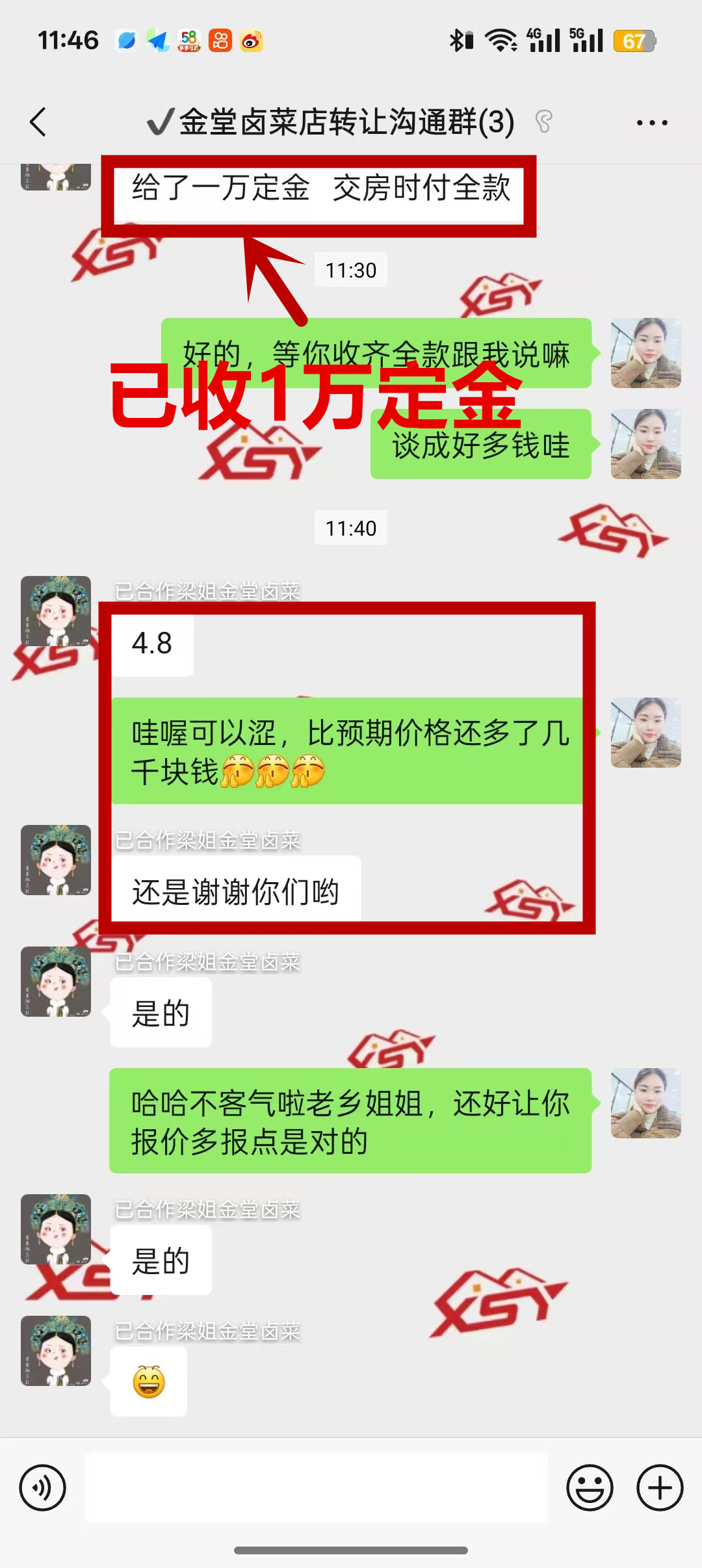Image resolution: width=702 pixels, height=1568 pixels.
Task: Open the emoji sticker panel
Action: pyautogui.click(x=590, y=1487)
